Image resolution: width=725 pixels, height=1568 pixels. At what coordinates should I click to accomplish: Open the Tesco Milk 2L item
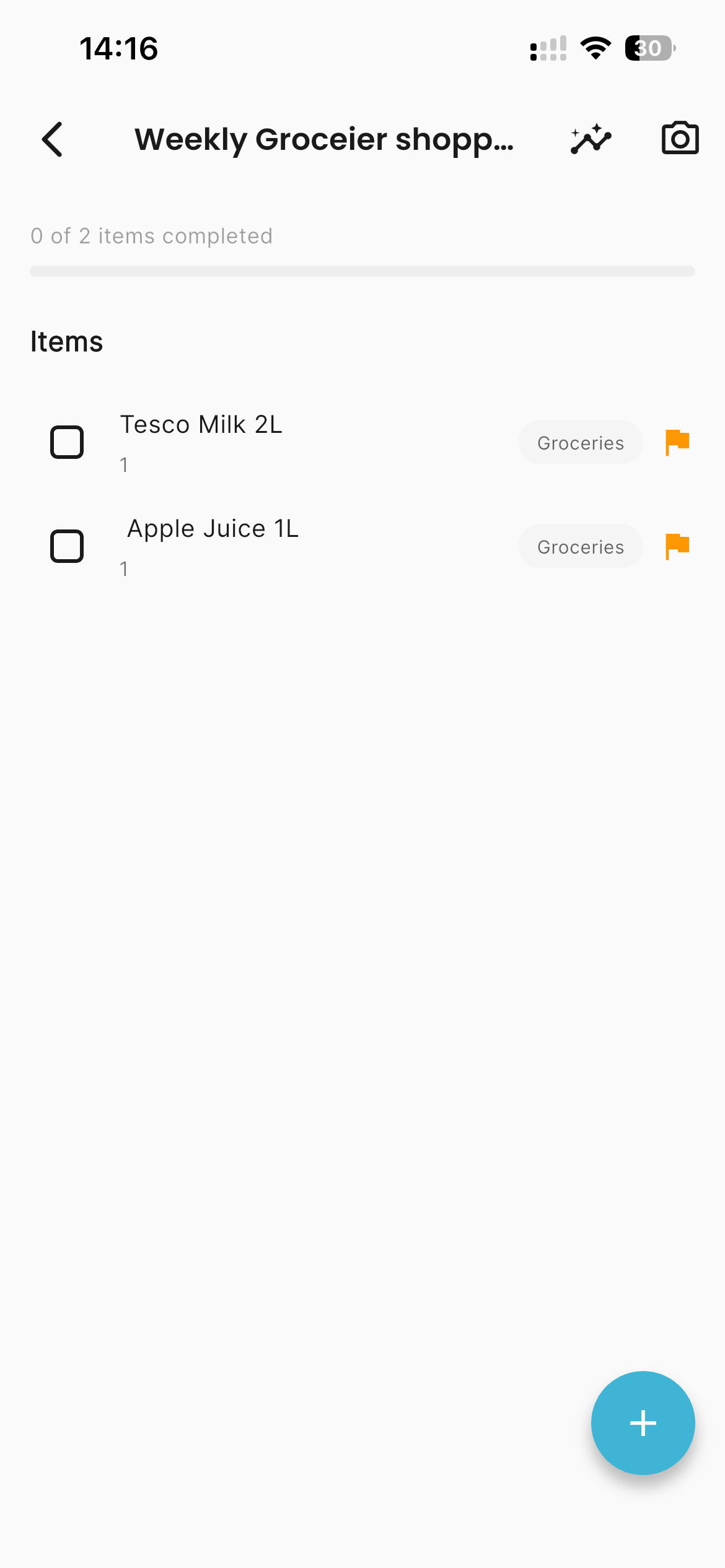tap(201, 425)
